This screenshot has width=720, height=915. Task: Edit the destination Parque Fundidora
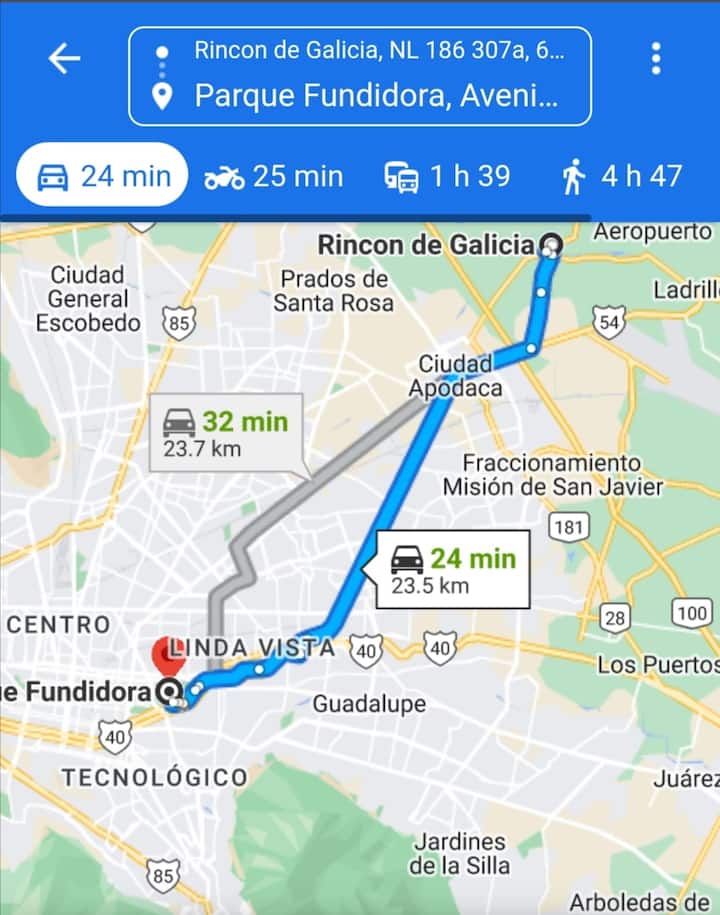pos(376,96)
